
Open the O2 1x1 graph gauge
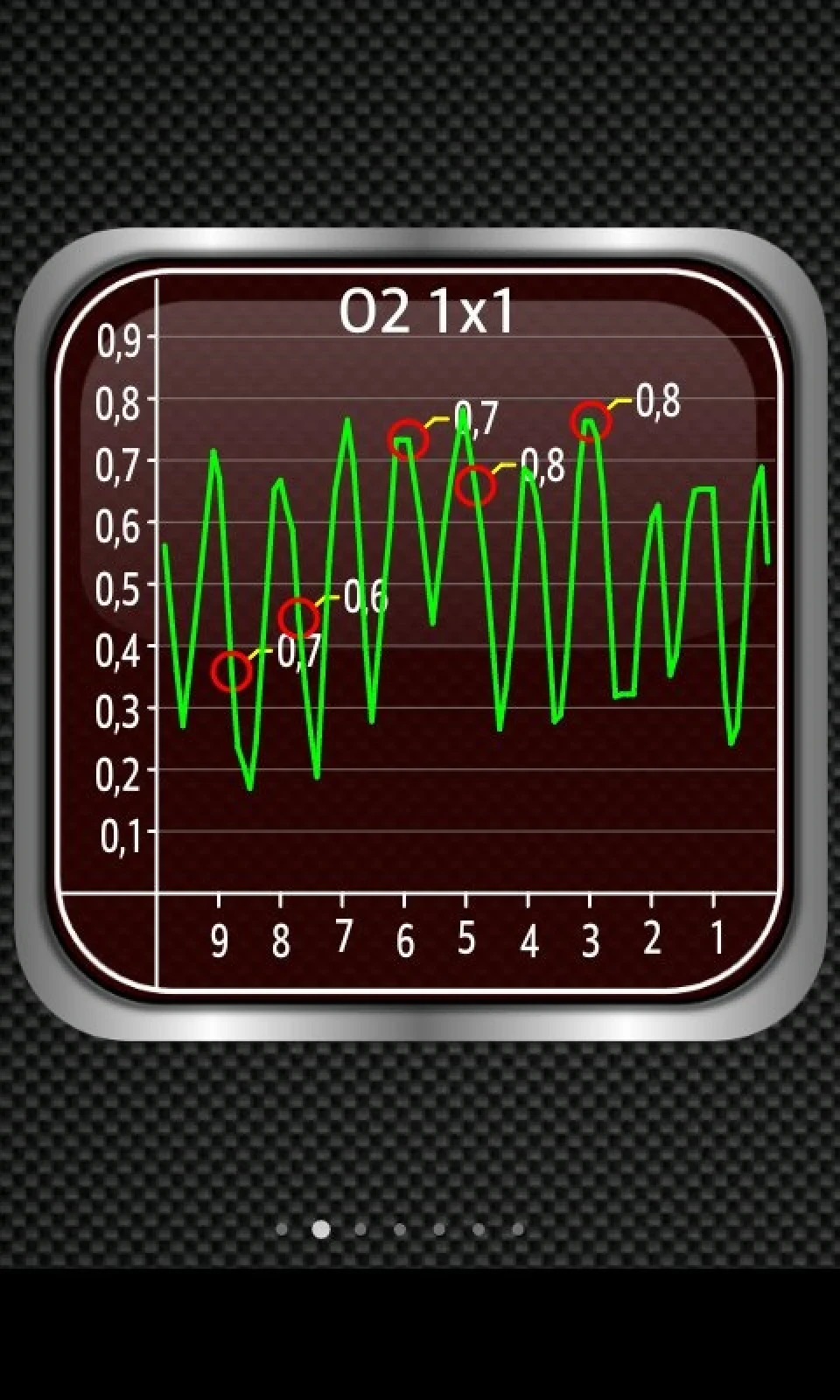(421, 634)
